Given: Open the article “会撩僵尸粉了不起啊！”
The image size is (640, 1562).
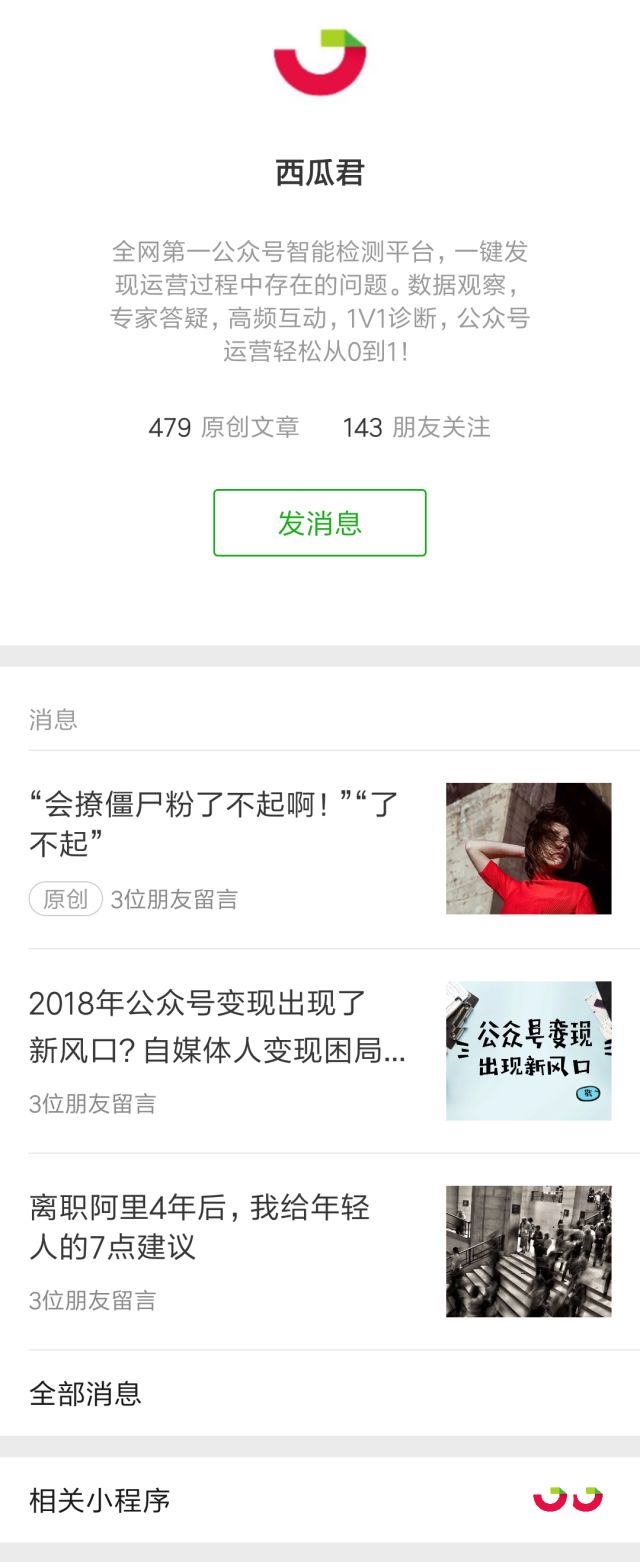Looking at the screenshot, I should pos(215,823).
